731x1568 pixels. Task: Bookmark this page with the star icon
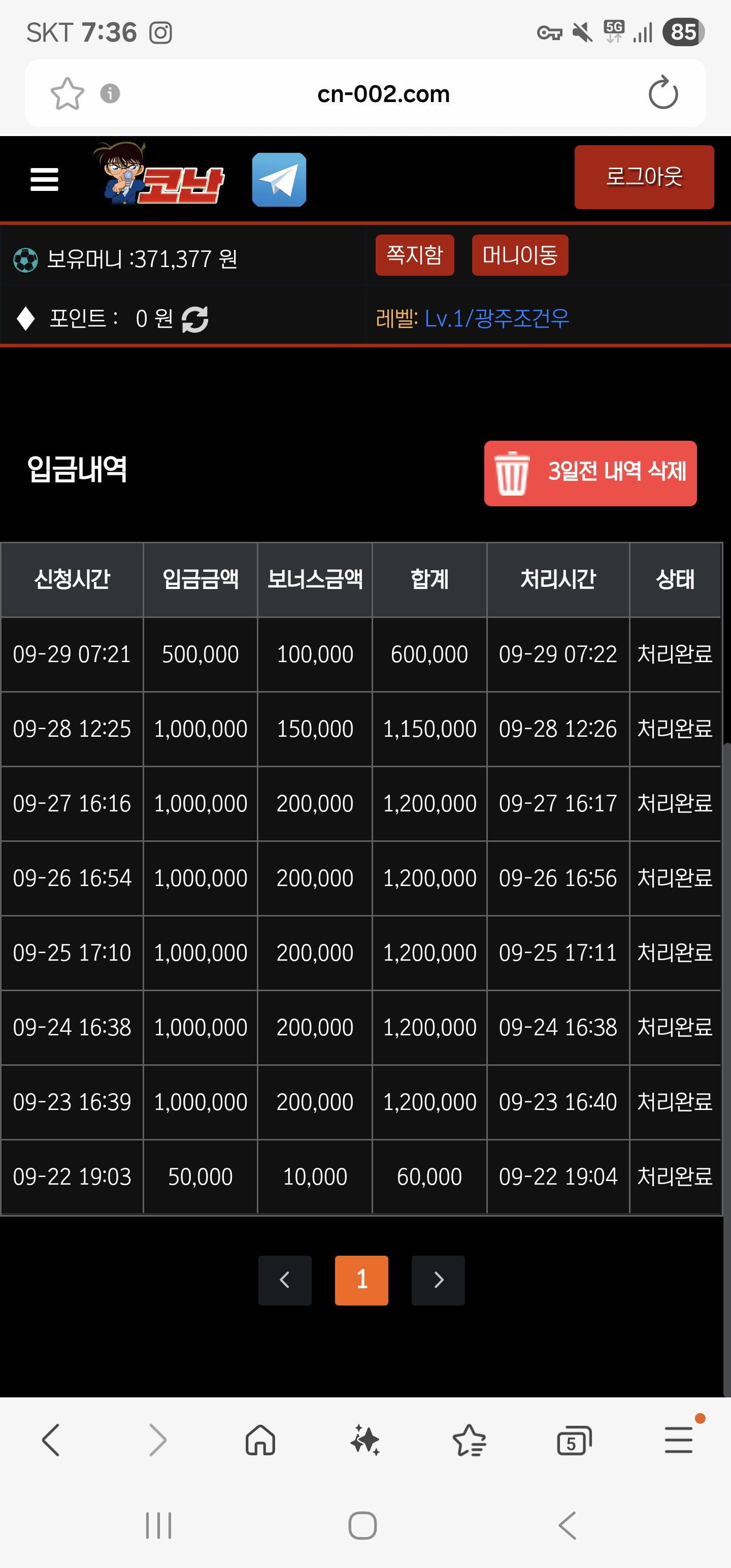coord(67,94)
